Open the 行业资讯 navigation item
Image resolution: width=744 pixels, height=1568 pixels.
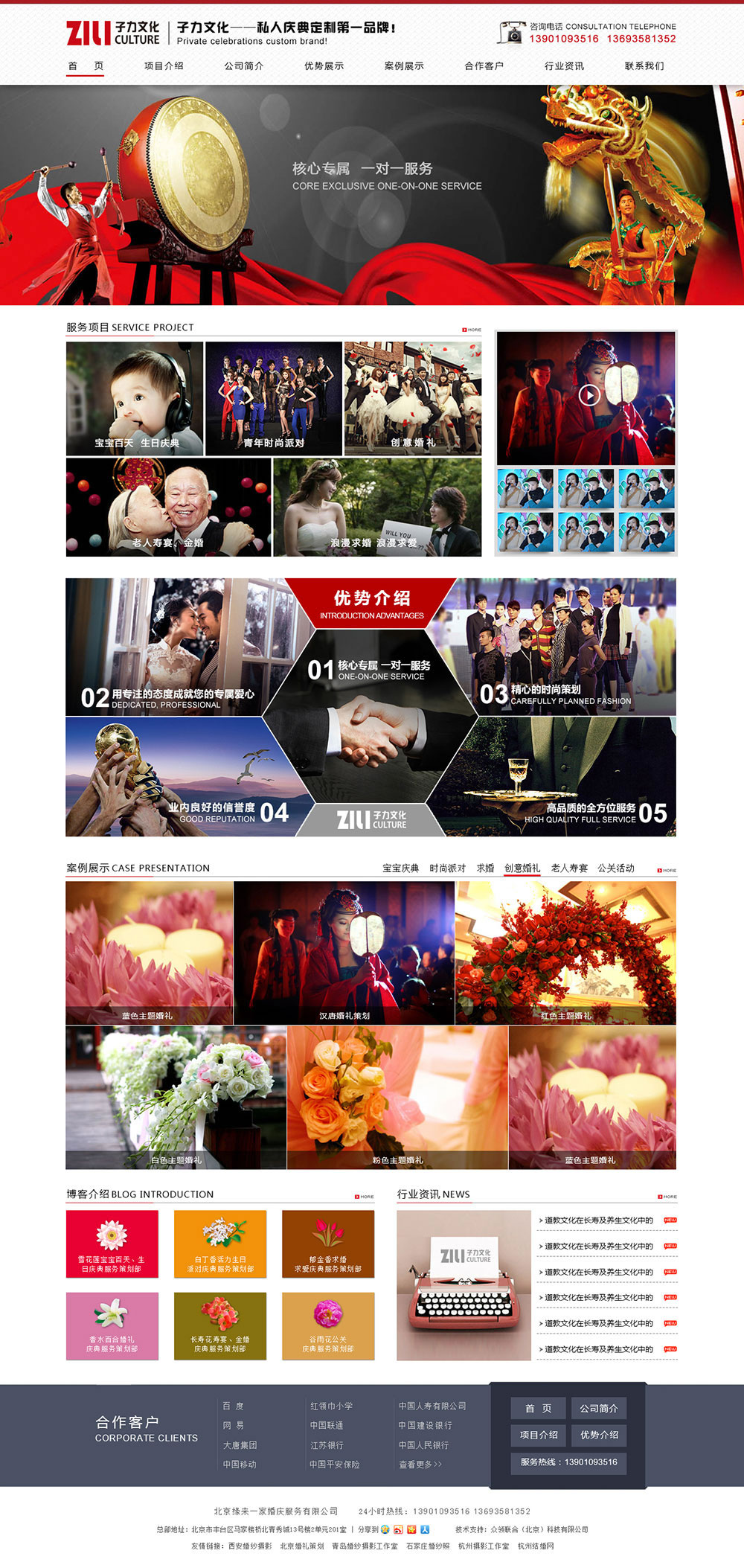pos(564,66)
